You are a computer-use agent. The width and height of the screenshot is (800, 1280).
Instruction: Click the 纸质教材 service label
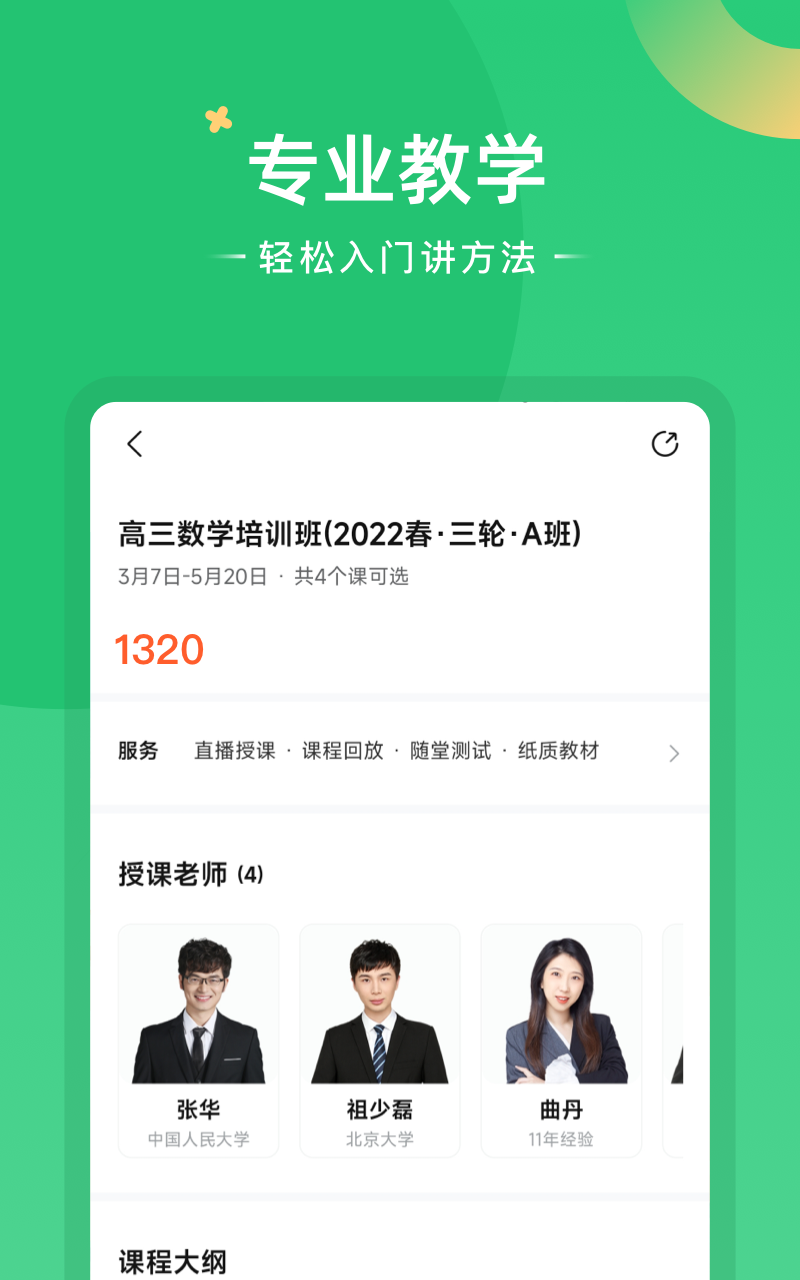click(556, 752)
